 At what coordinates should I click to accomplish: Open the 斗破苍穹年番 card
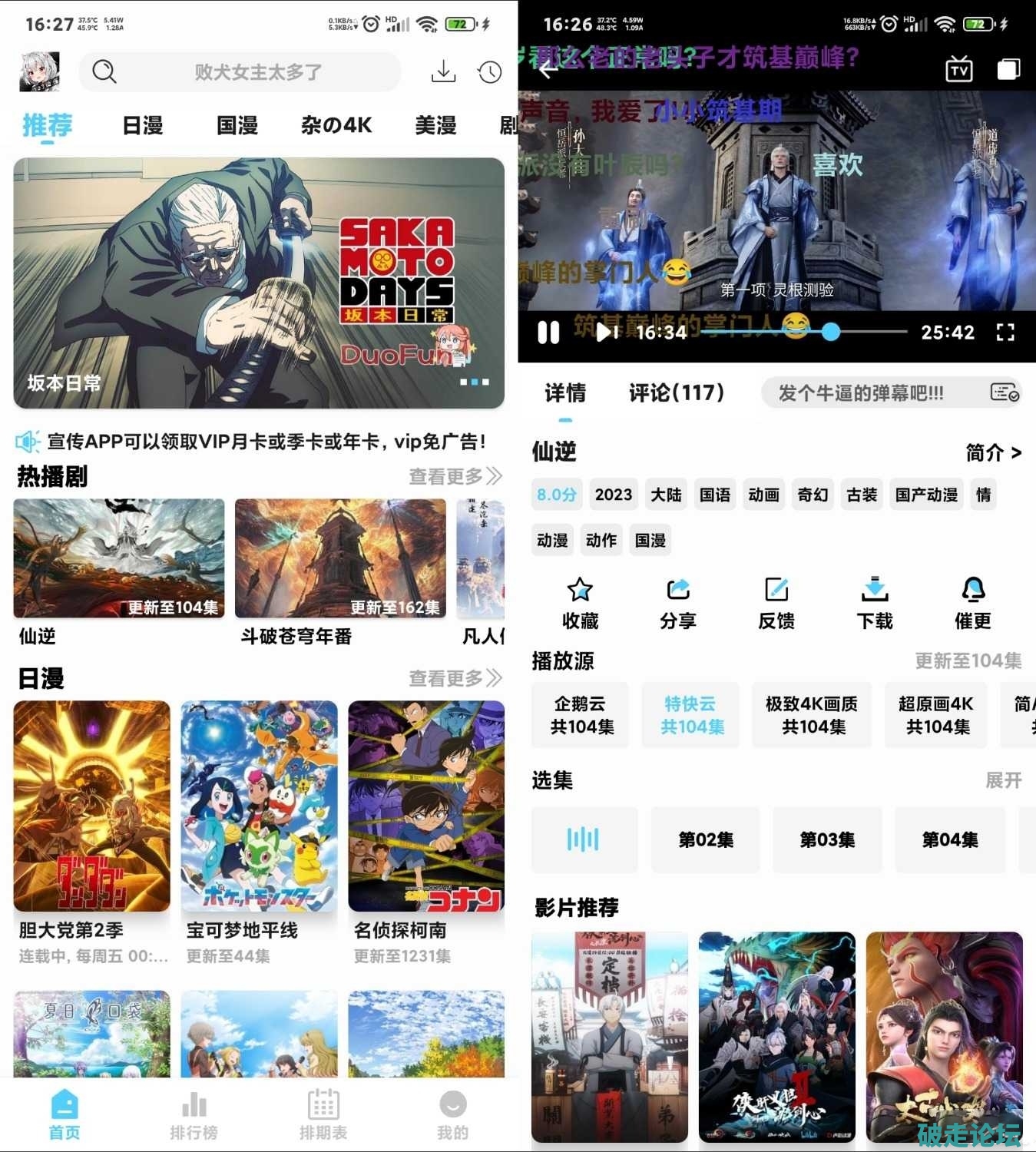click(x=340, y=558)
